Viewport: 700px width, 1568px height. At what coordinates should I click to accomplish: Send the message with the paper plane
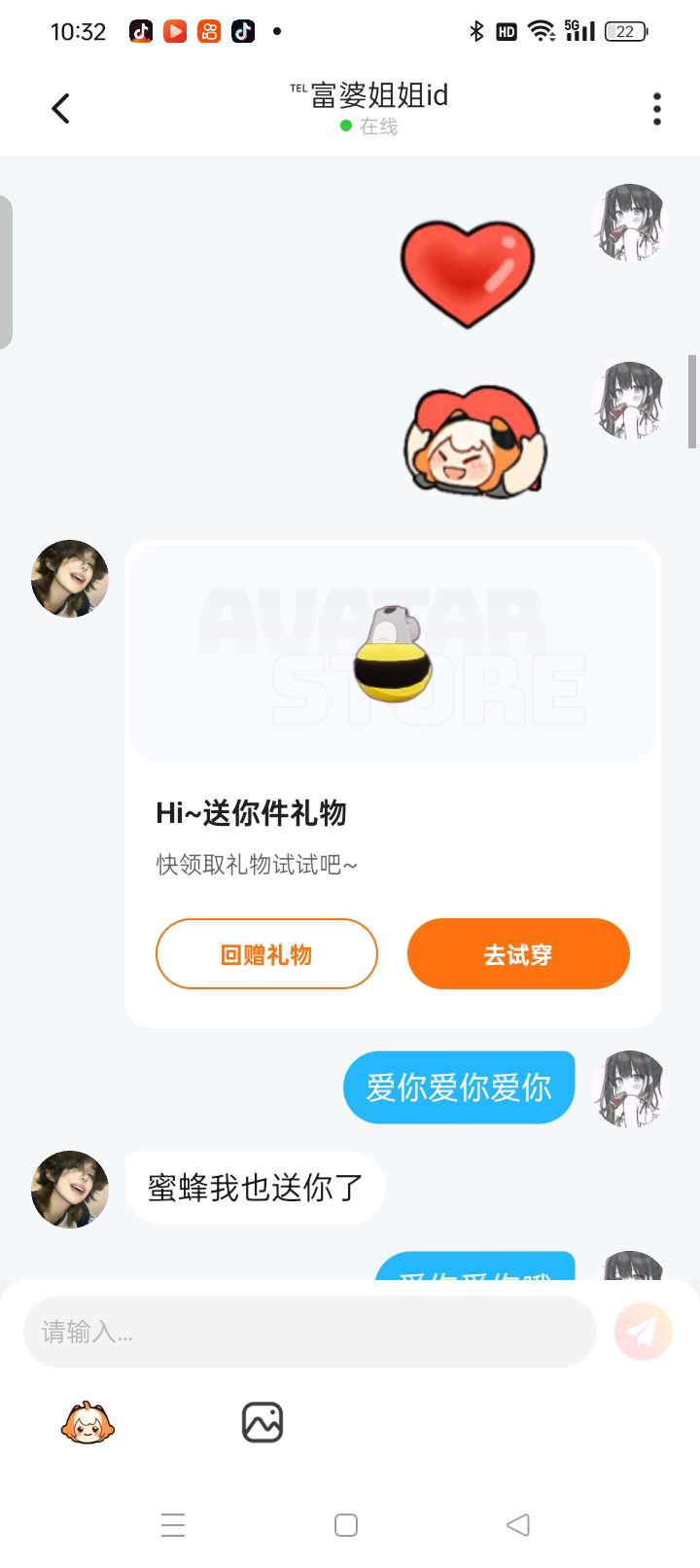click(x=643, y=1332)
